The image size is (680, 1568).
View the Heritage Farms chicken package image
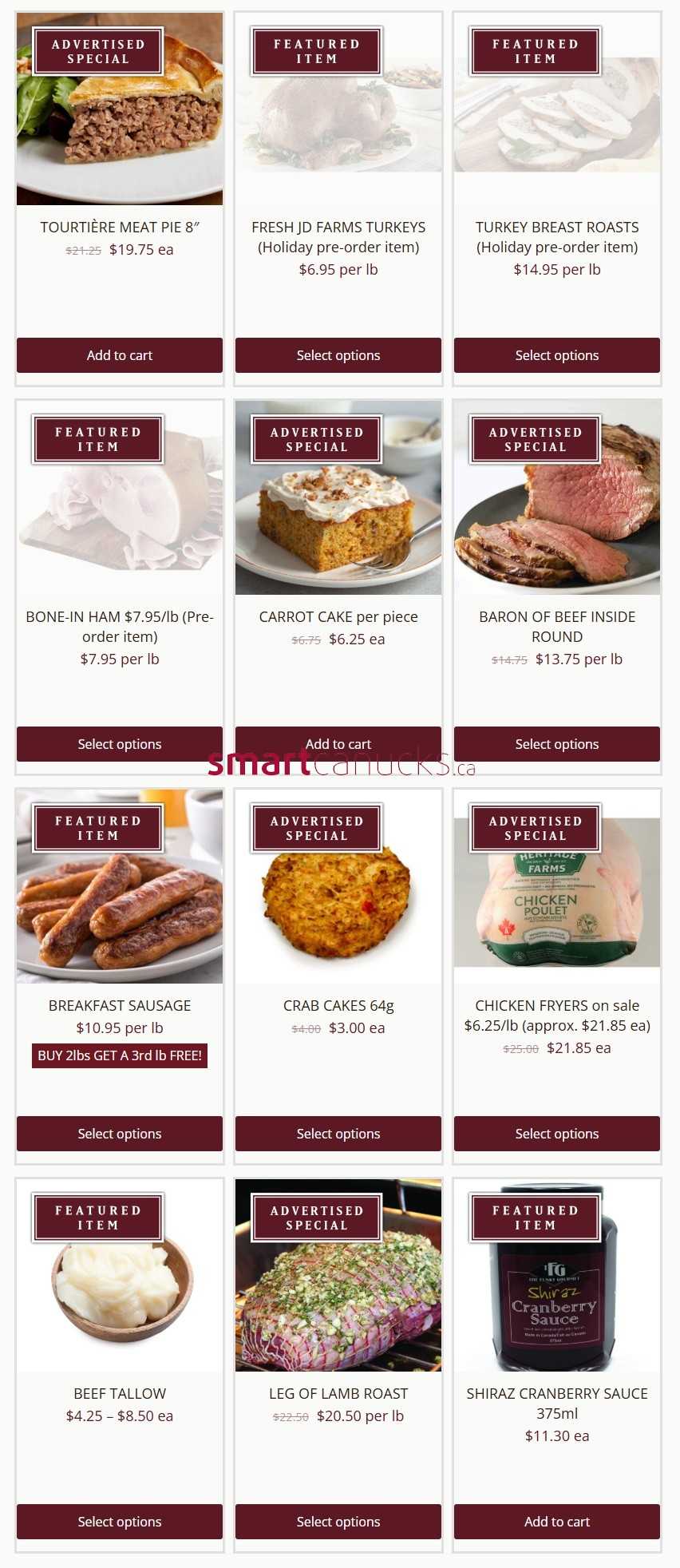556,885
